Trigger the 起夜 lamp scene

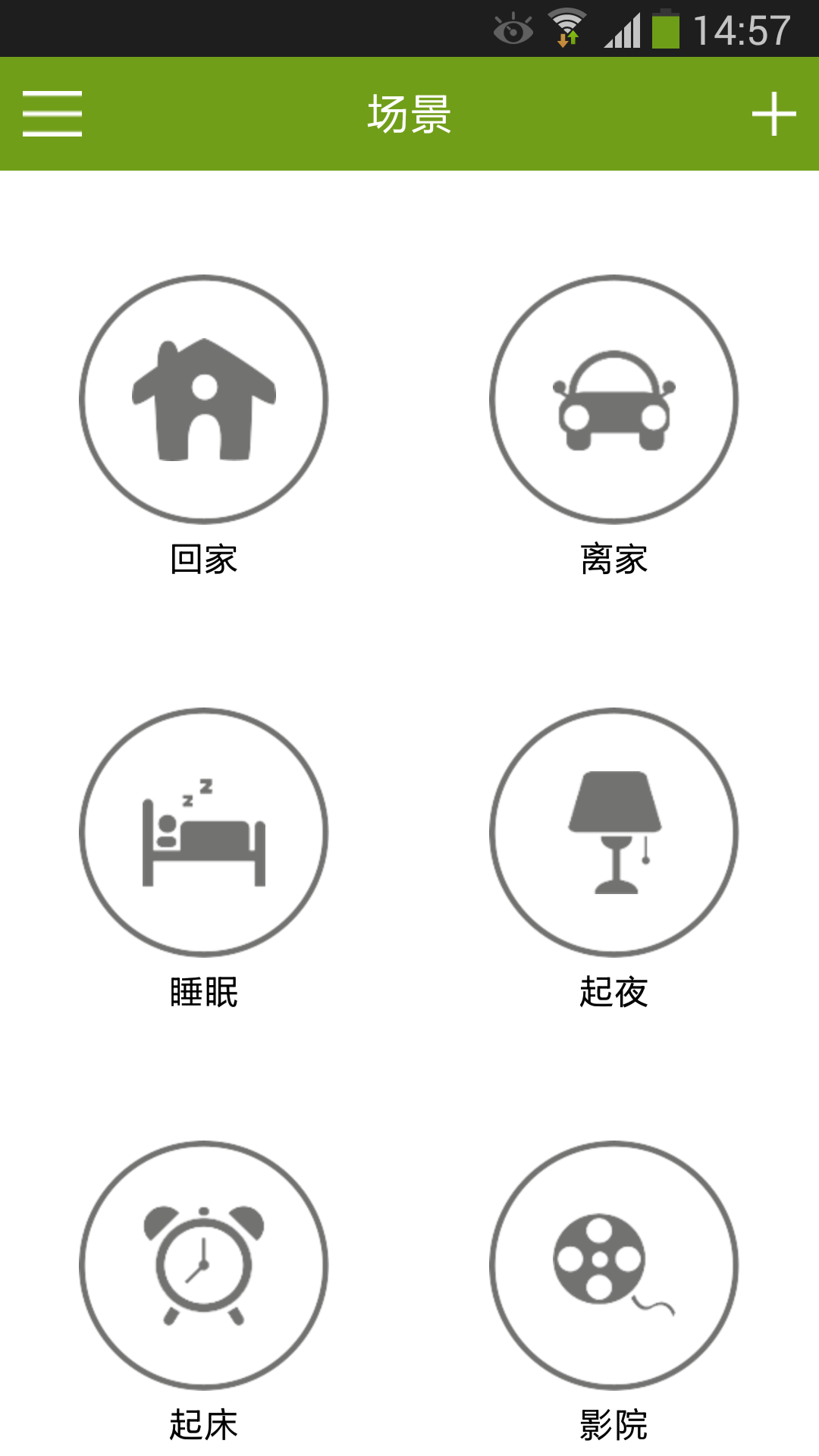(x=613, y=833)
